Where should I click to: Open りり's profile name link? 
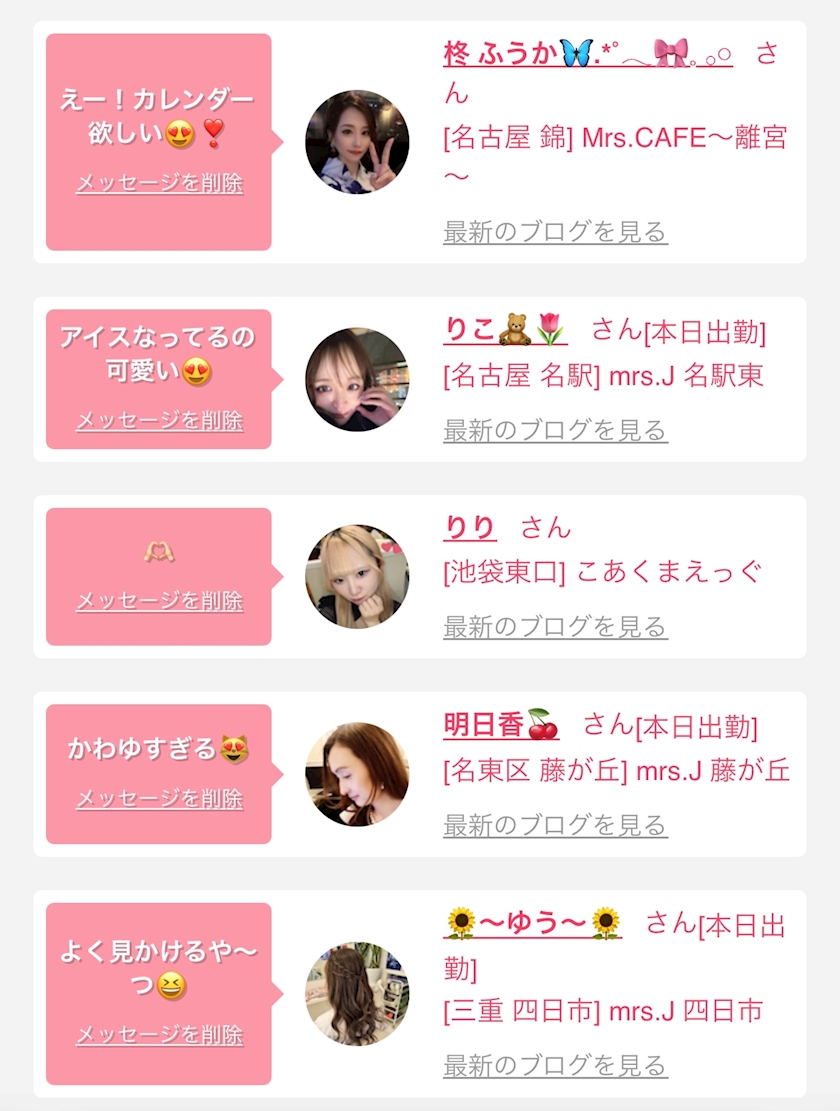469,528
